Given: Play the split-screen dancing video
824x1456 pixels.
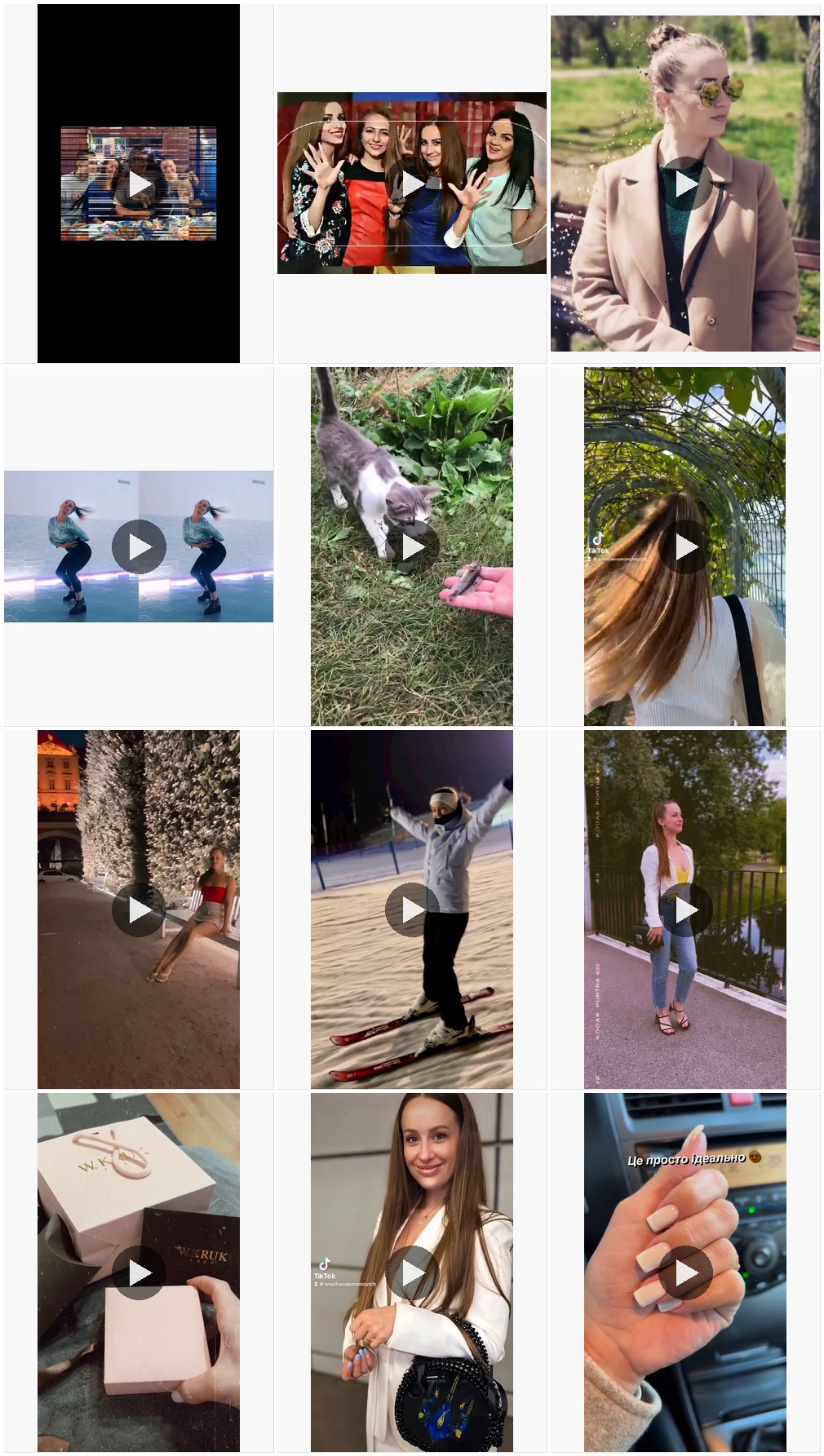Looking at the screenshot, I should pos(139,547).
